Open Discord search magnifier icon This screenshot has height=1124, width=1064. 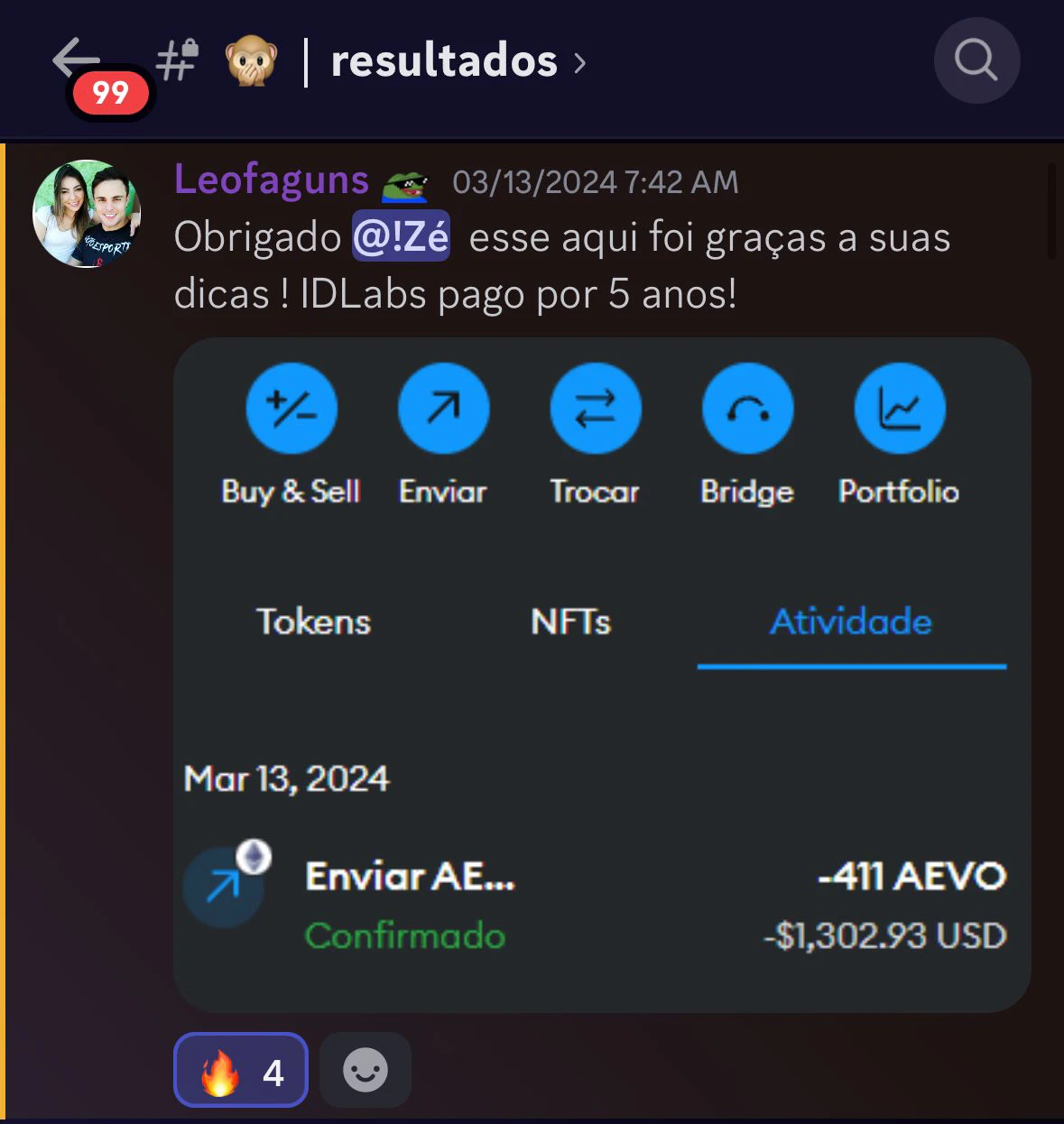pyautogui.click(x=976, y=60)
